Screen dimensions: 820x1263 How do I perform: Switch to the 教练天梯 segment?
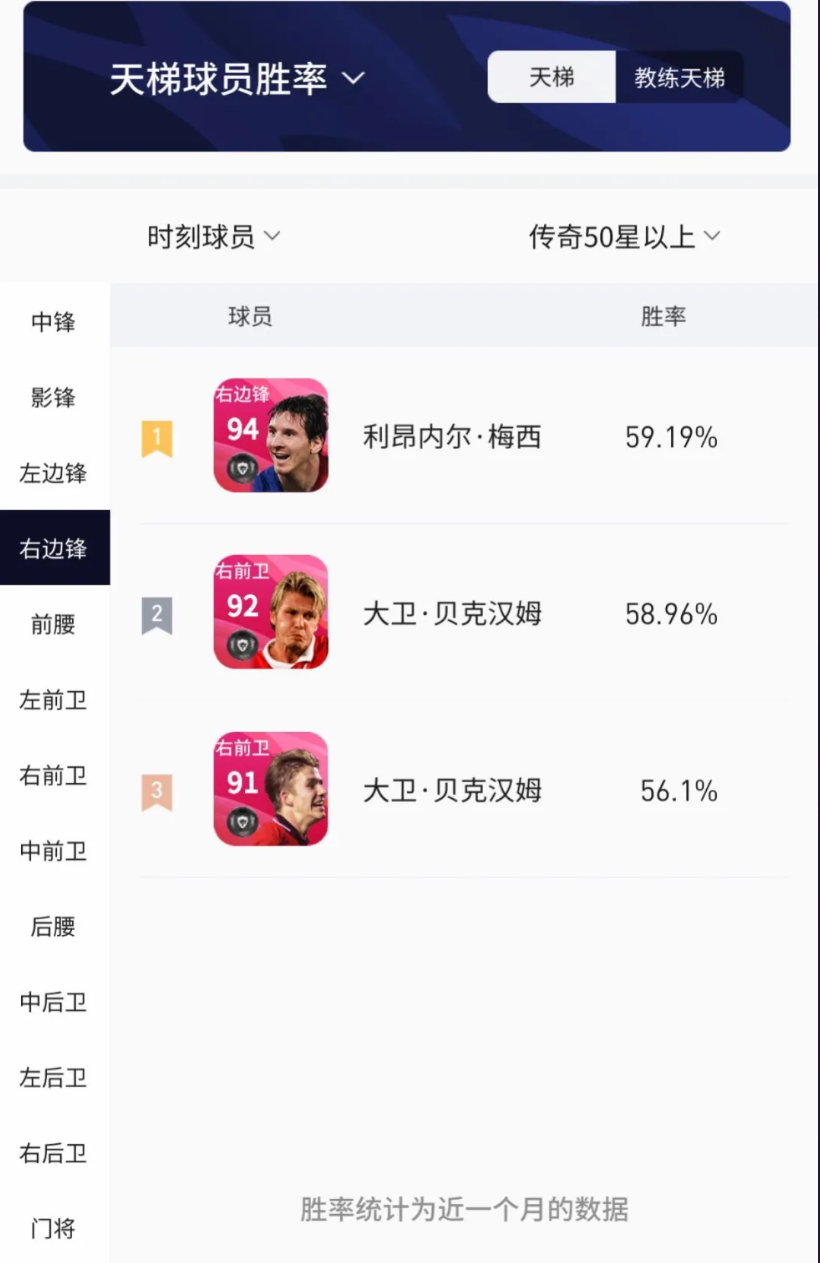pyautogui.click(x=679, y=78)
